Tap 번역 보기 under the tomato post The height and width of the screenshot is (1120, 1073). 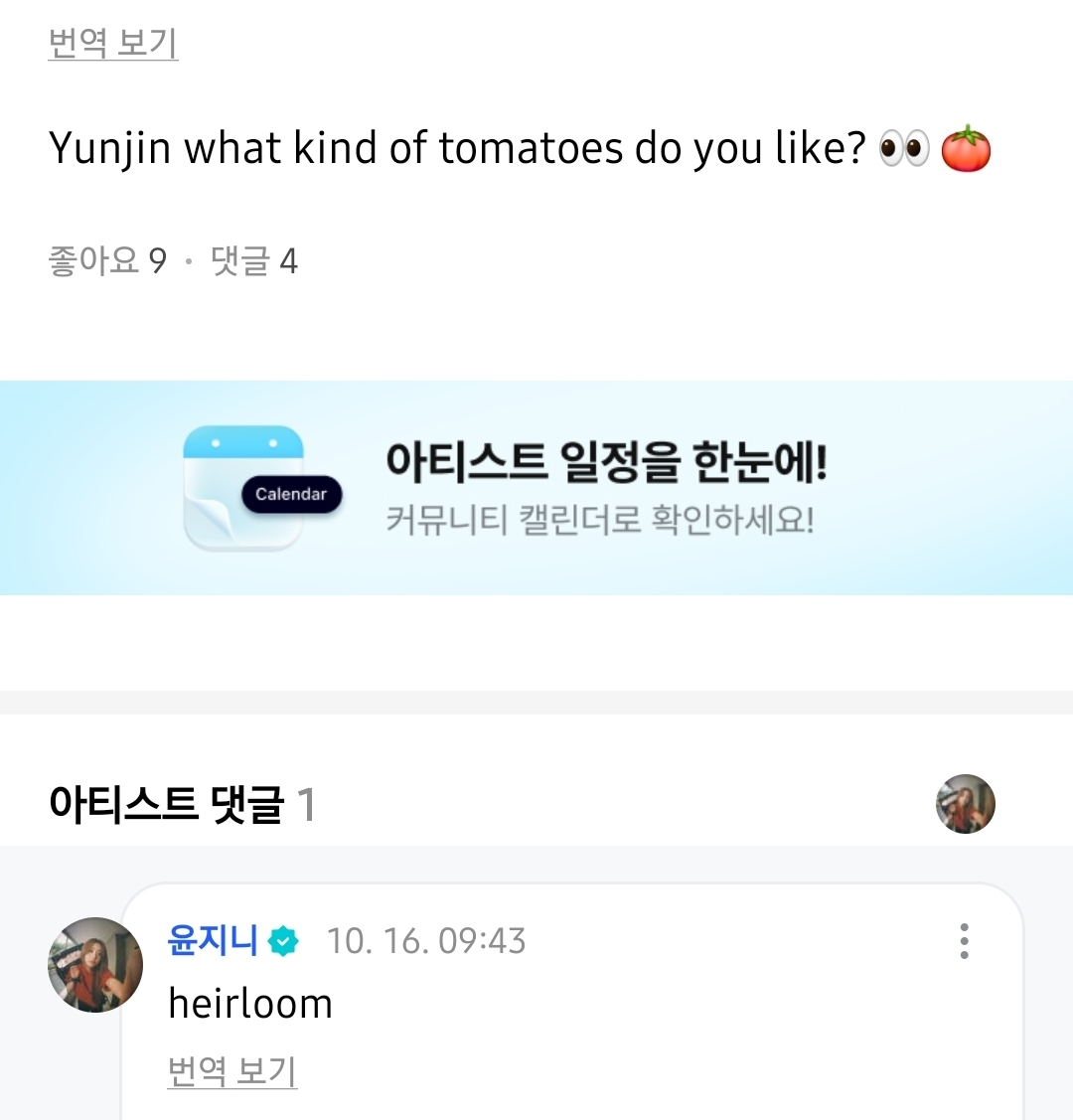[x=112, y=44]
